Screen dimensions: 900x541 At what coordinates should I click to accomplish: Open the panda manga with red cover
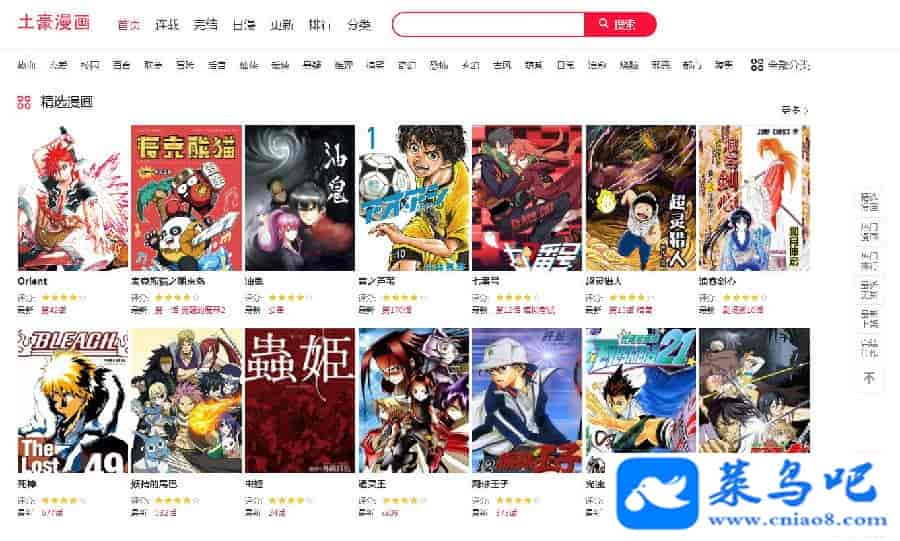click(x=186, y=197)
